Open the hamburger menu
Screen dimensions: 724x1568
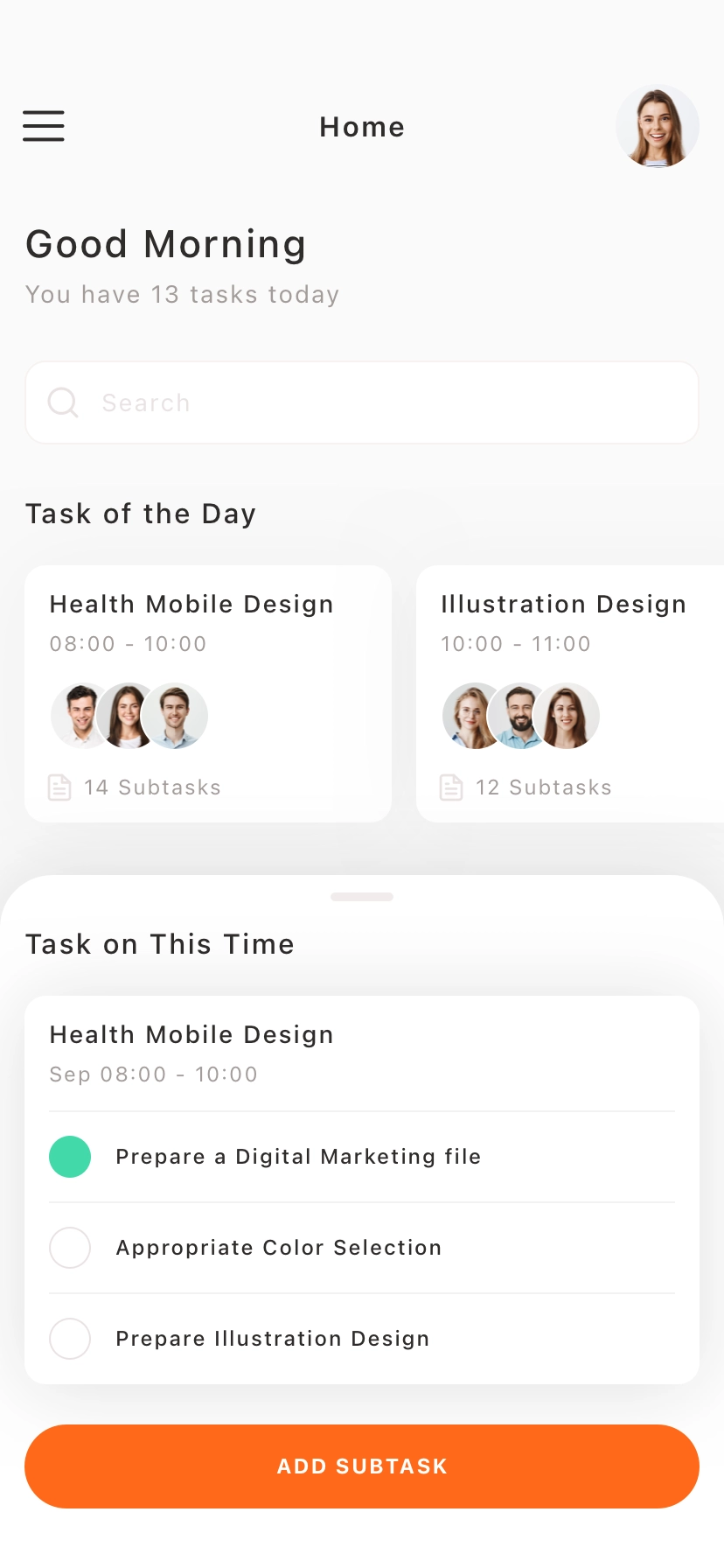pyautogui.click(x=44, y=126)
